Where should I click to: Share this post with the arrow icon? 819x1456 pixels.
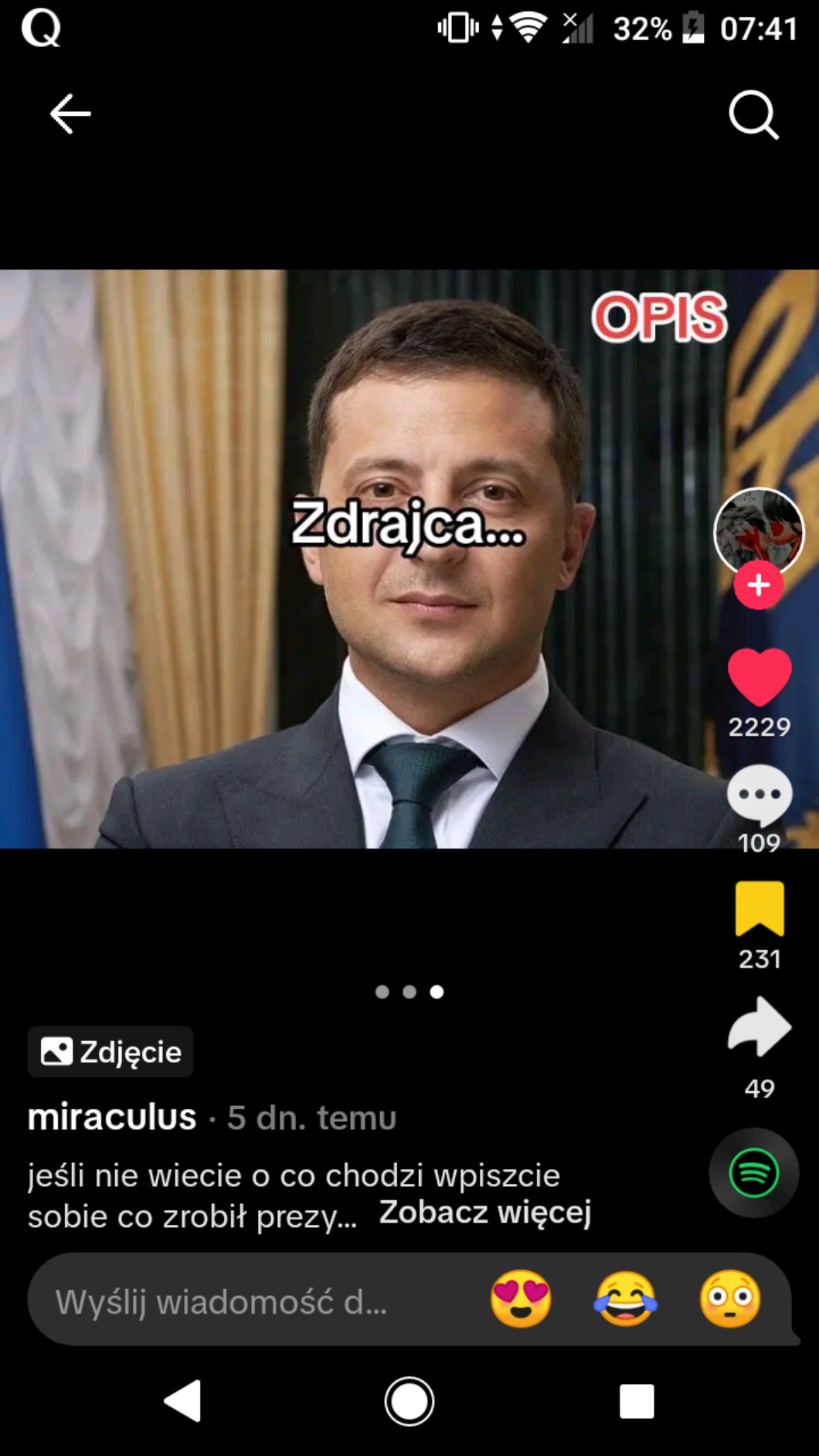(760, 1027)
